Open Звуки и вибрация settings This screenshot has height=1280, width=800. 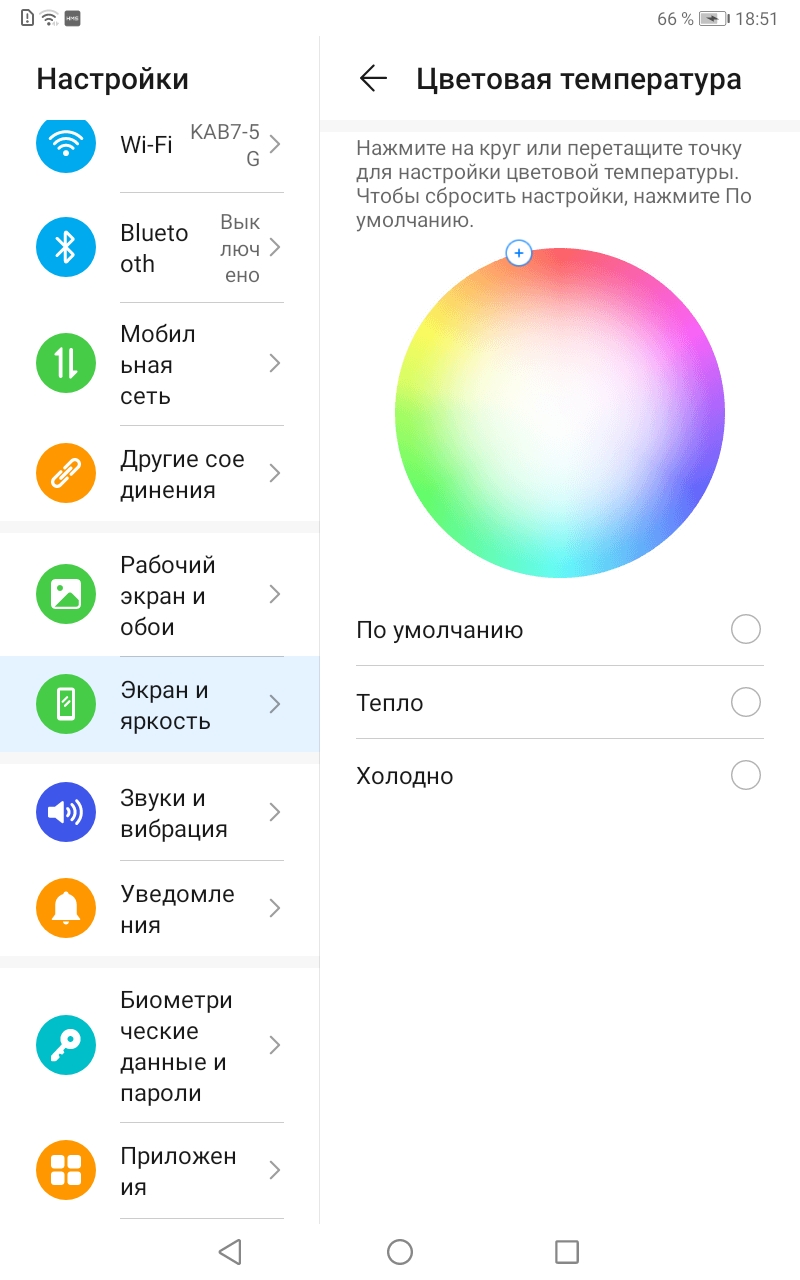(x=160, y=813)
